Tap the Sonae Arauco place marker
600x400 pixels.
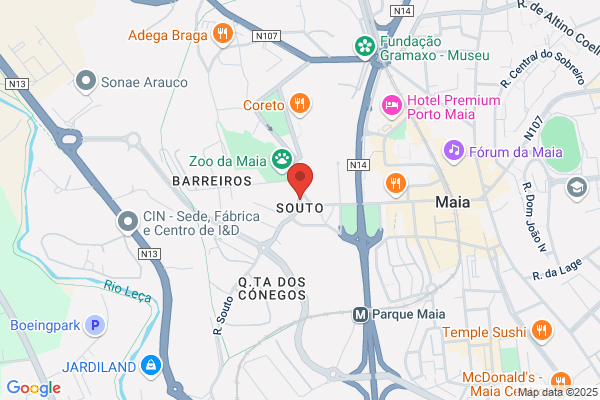pos(86,82)
